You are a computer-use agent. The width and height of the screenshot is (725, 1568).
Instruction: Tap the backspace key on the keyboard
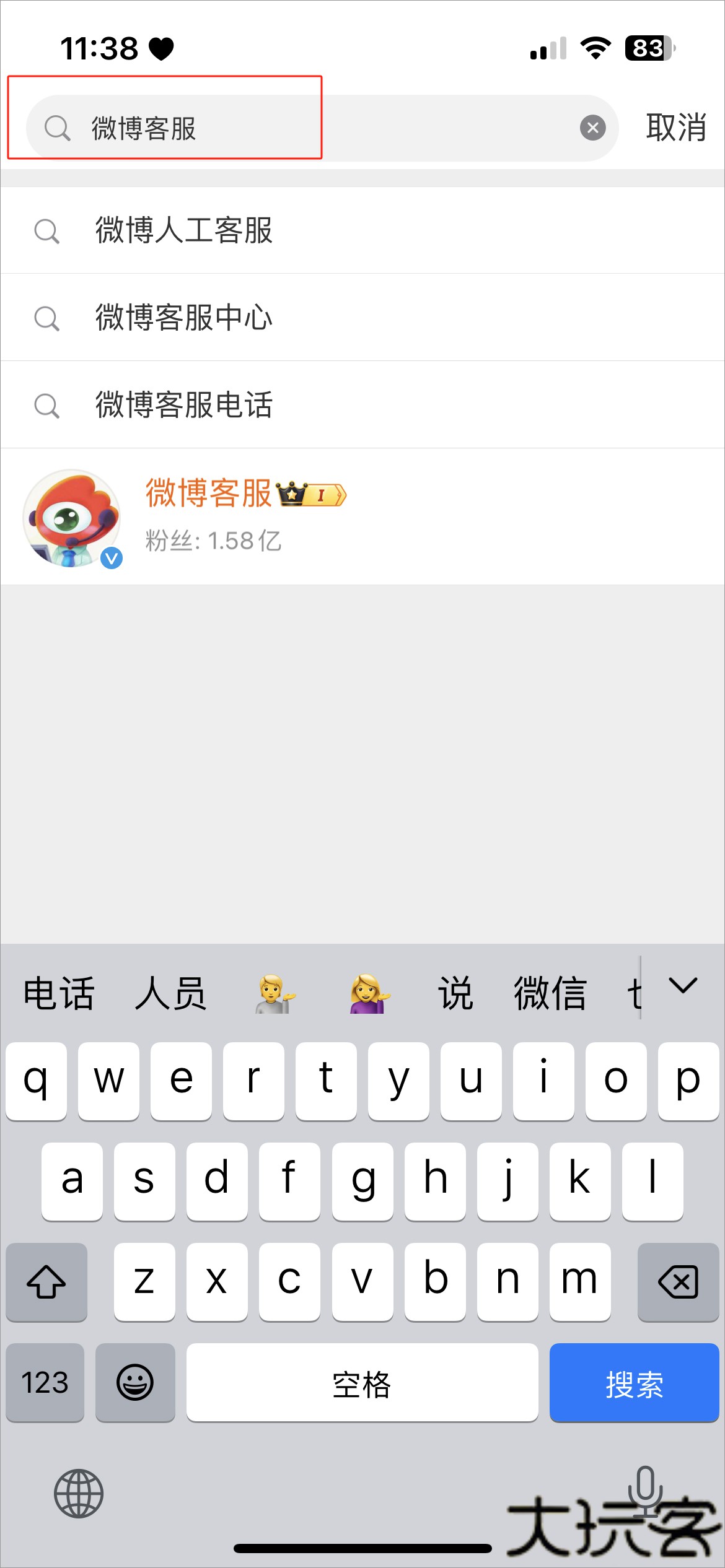tap(677, 1281)
